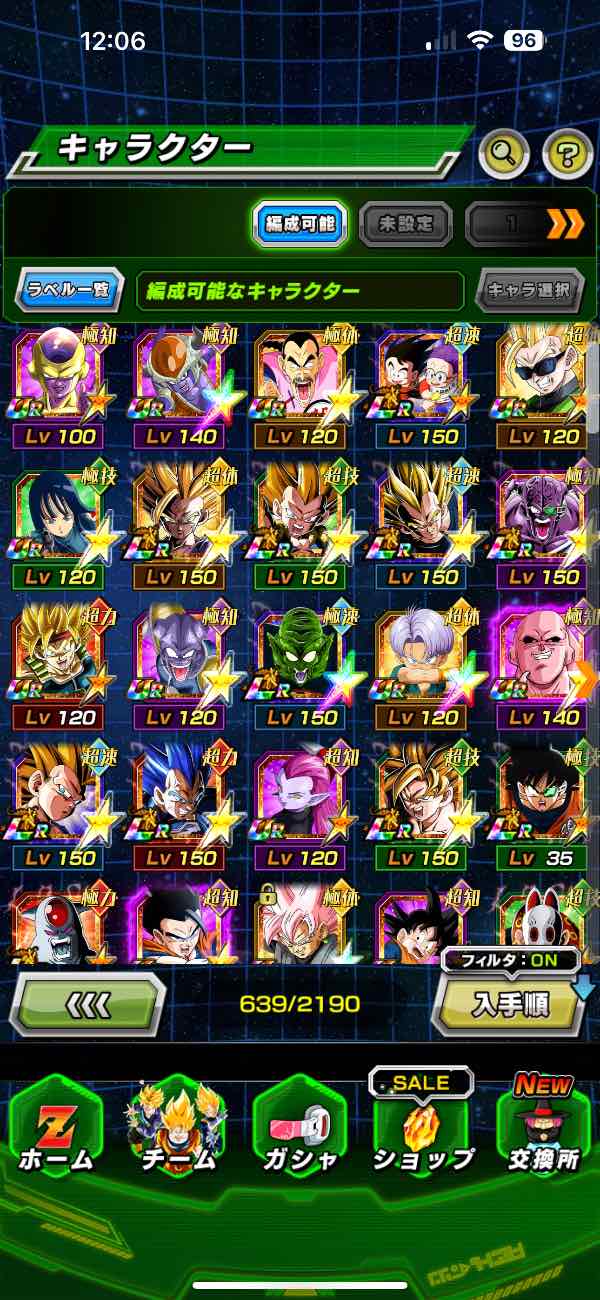
Task: Select the 未設定 label tab
Action: [x=405, y=224]
